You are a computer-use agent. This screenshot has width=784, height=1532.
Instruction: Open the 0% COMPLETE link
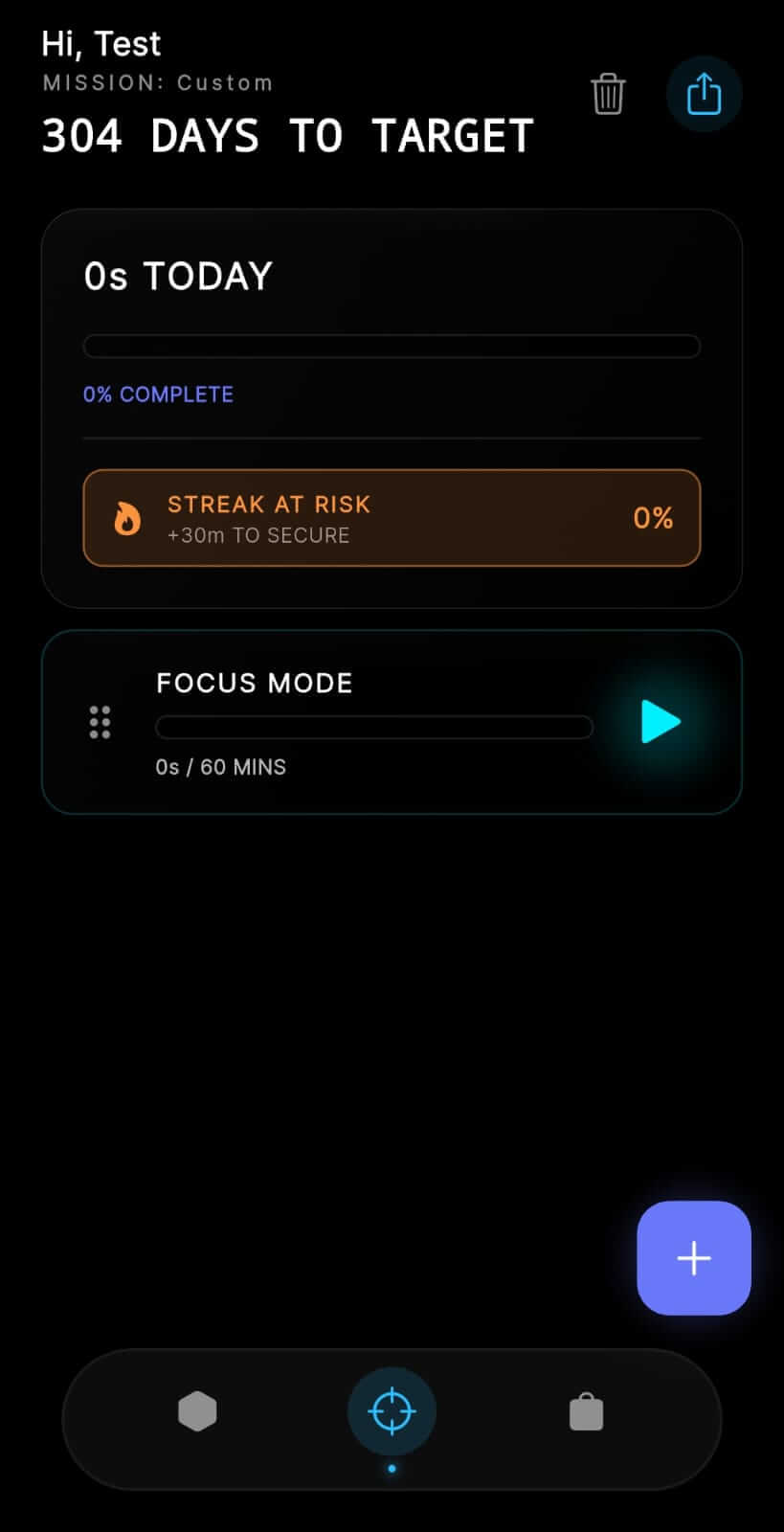[158, 394]
